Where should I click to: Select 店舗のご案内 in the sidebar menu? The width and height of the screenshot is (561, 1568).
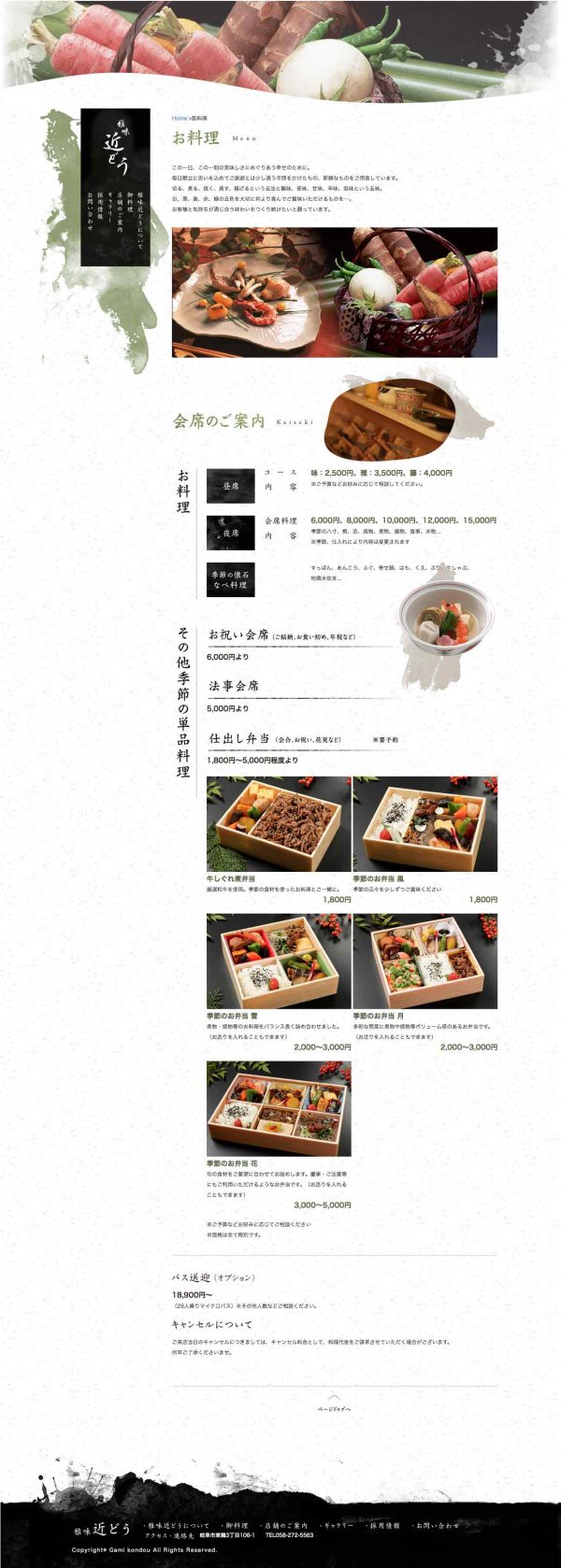[x=121, y=212]
